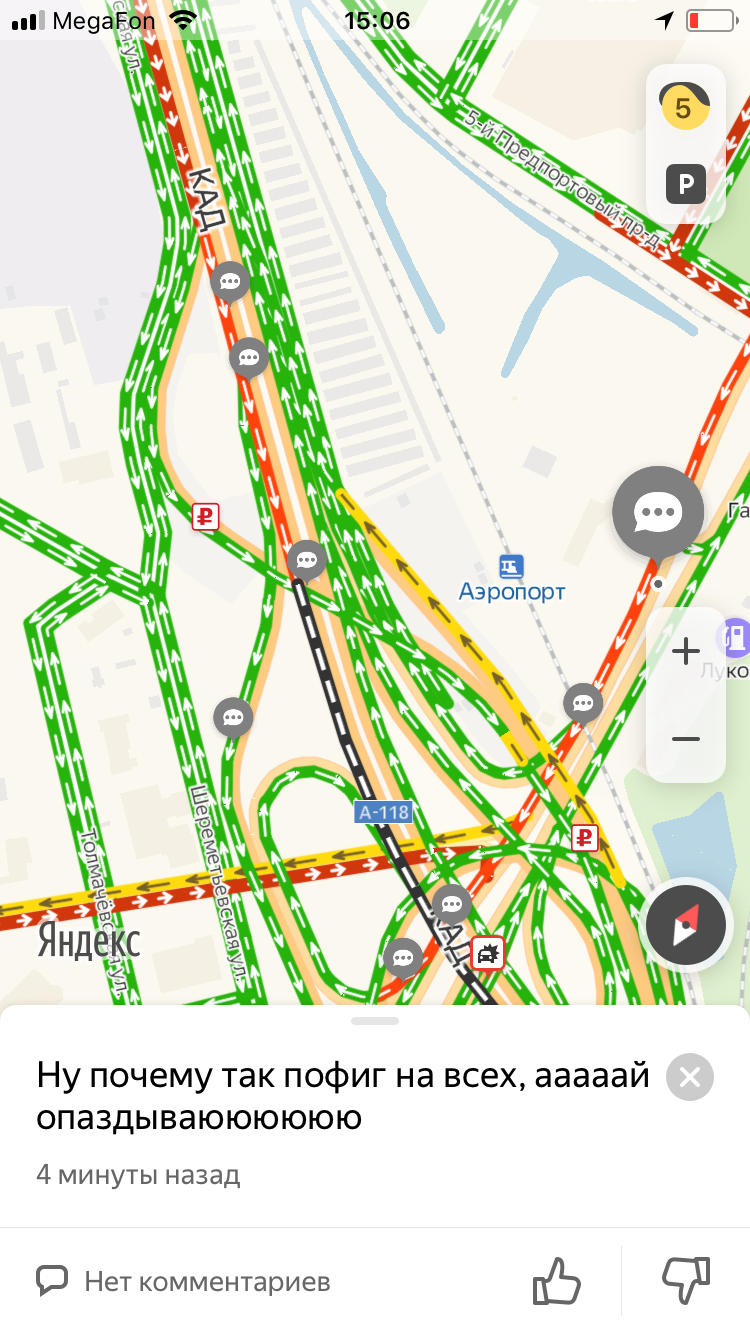
Task: Show parking layer on the map
Action: tap(686, 184)
